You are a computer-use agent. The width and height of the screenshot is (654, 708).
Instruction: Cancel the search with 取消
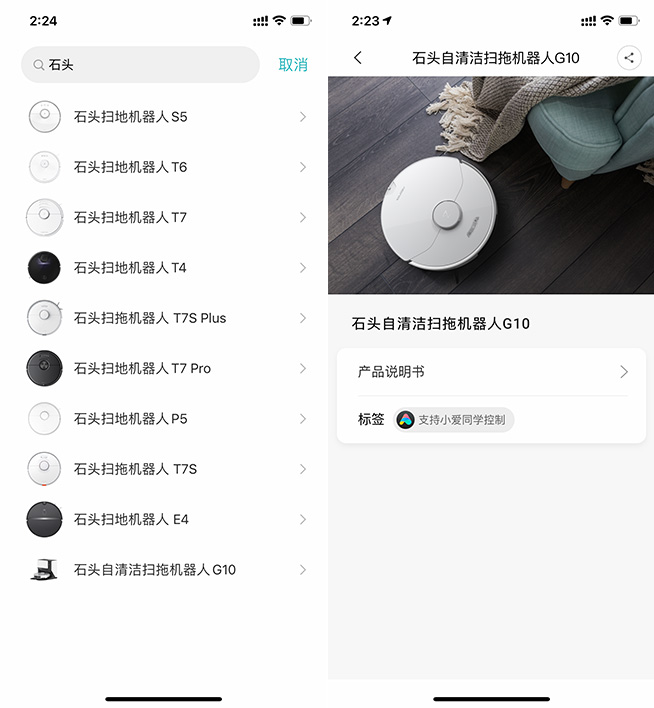point(293,65)
